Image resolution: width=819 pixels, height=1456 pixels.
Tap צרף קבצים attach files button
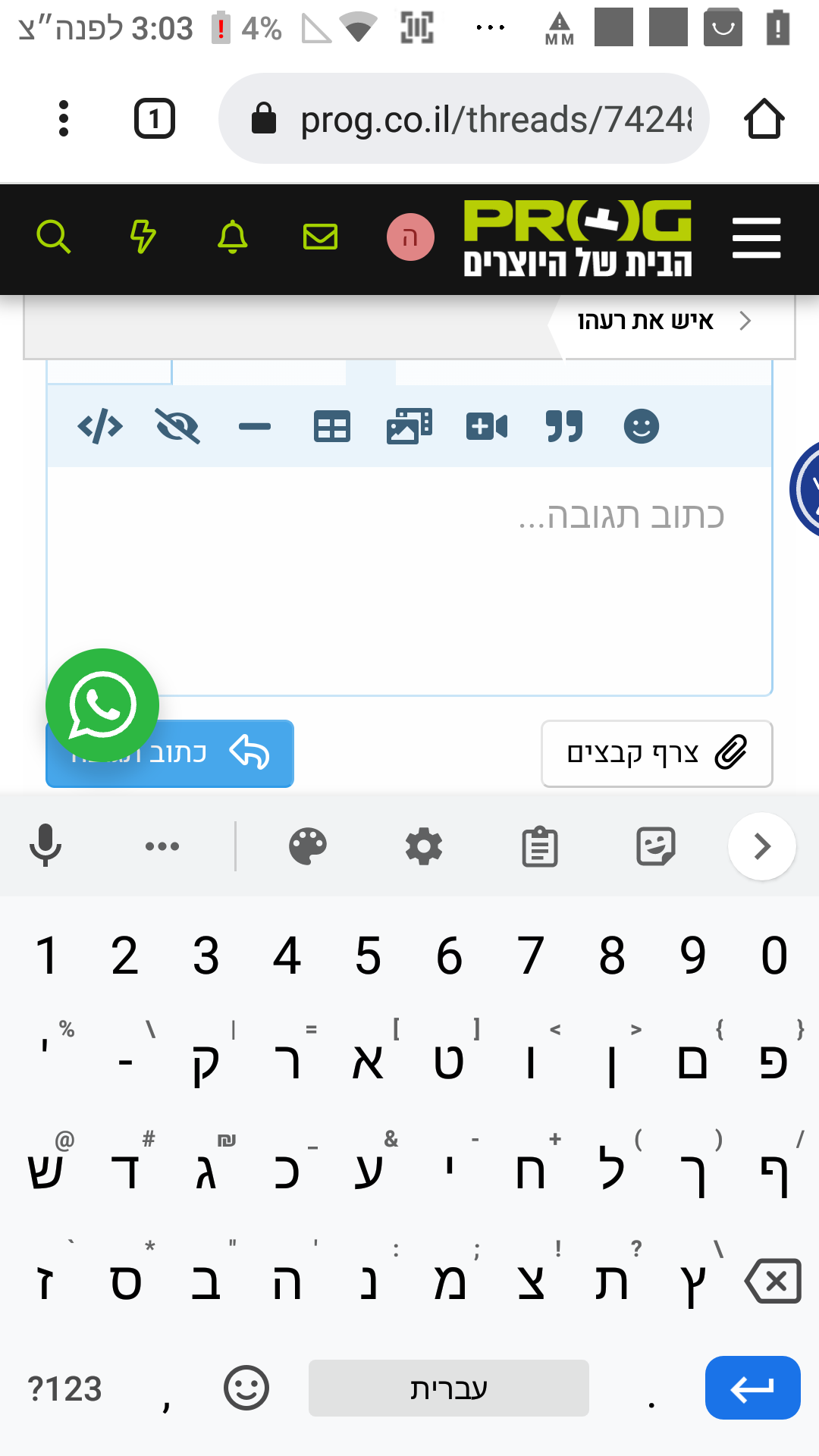coord(657,754)
